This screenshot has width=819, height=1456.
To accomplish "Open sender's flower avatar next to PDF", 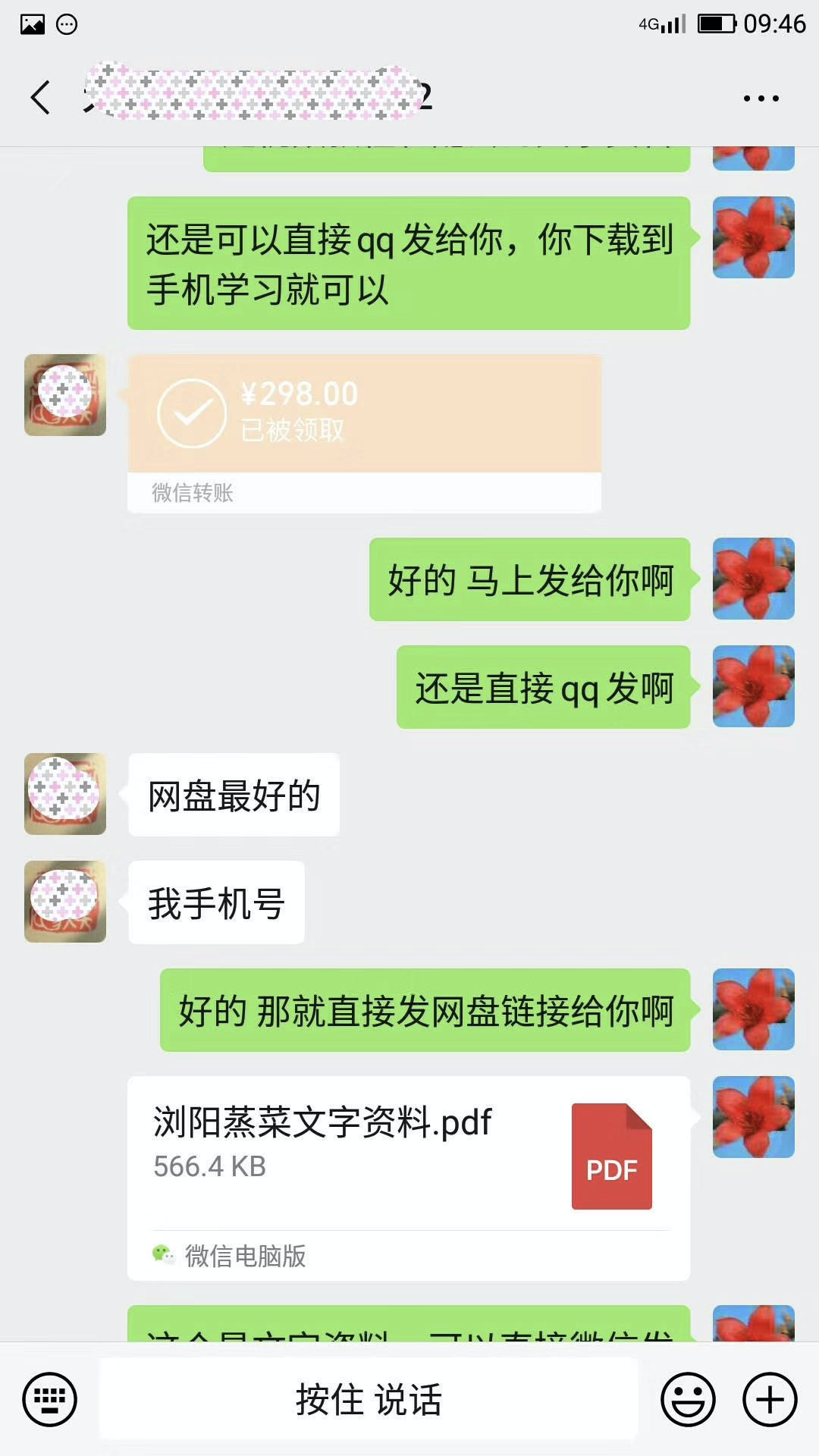I will (753, 1116).
